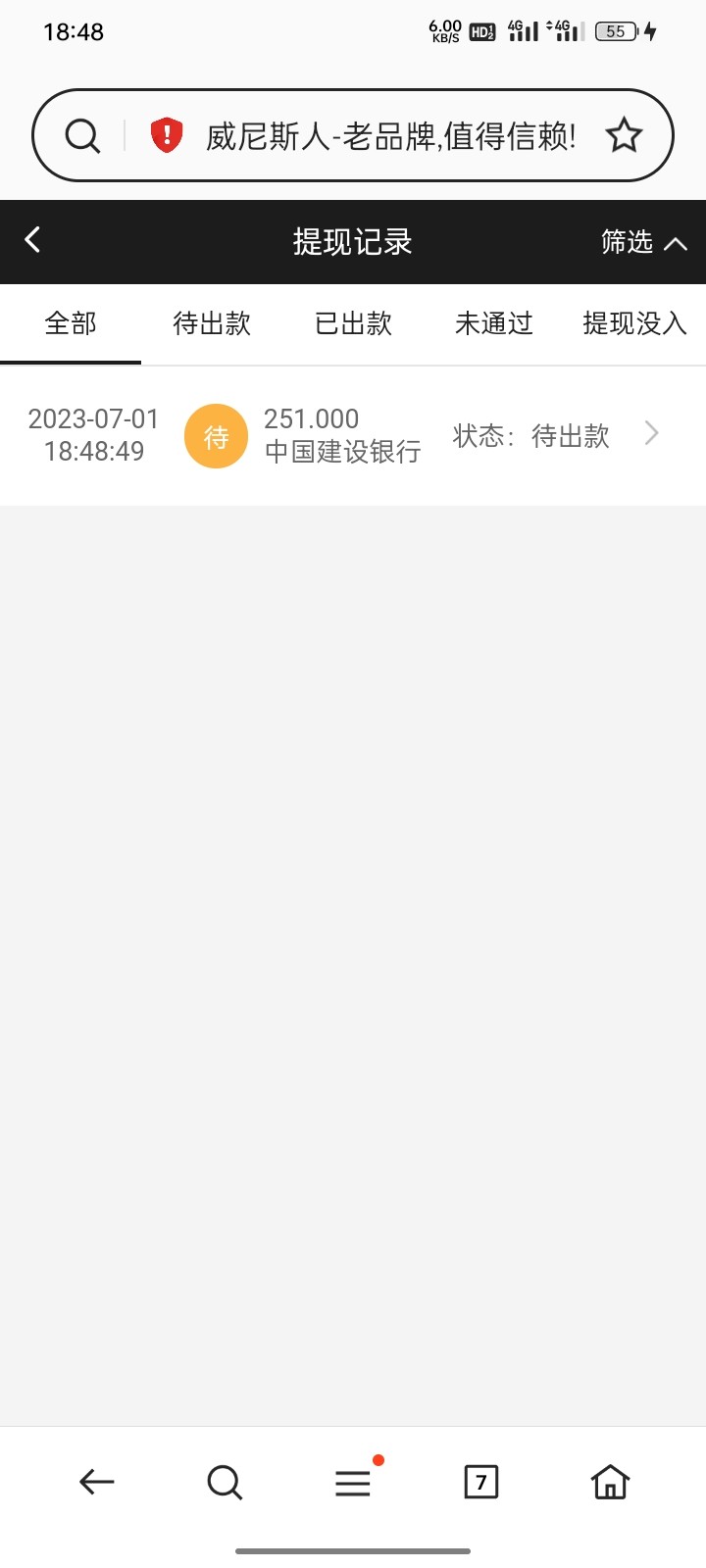Show the 未通过 withdrawals tab

pos(494,323)
